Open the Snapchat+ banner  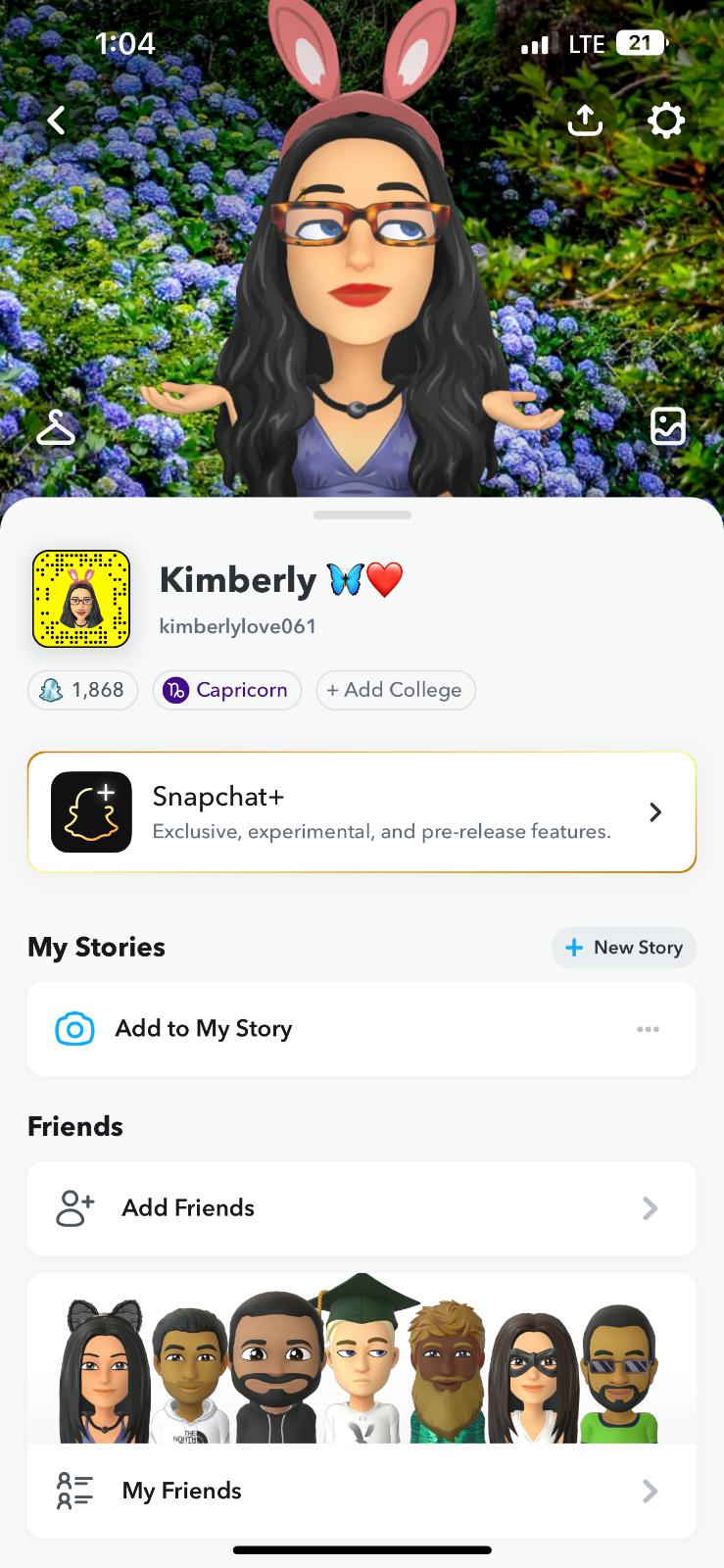[362, 812]
